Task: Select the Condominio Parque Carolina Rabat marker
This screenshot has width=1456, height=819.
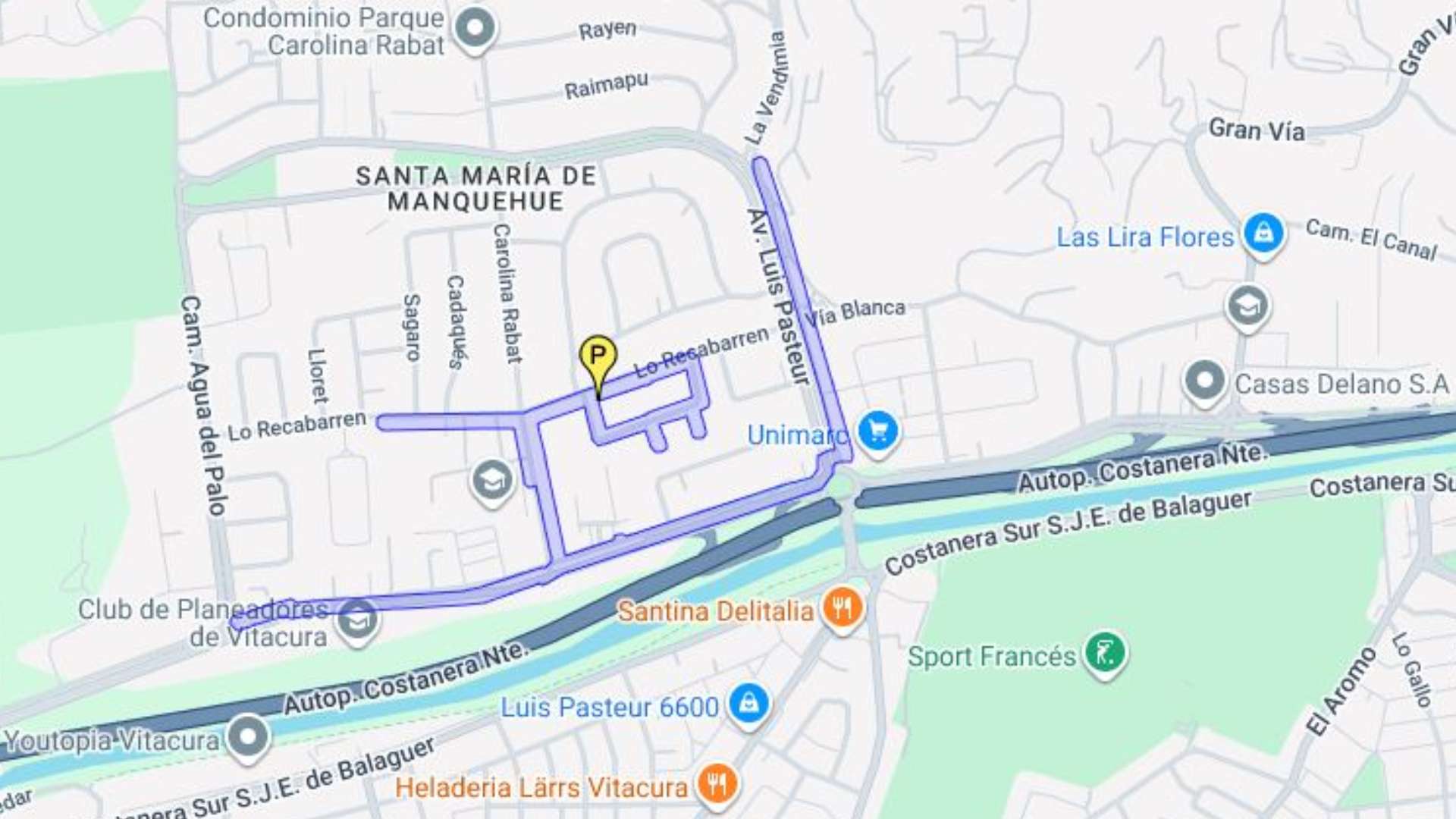Action: click(475, 28)
